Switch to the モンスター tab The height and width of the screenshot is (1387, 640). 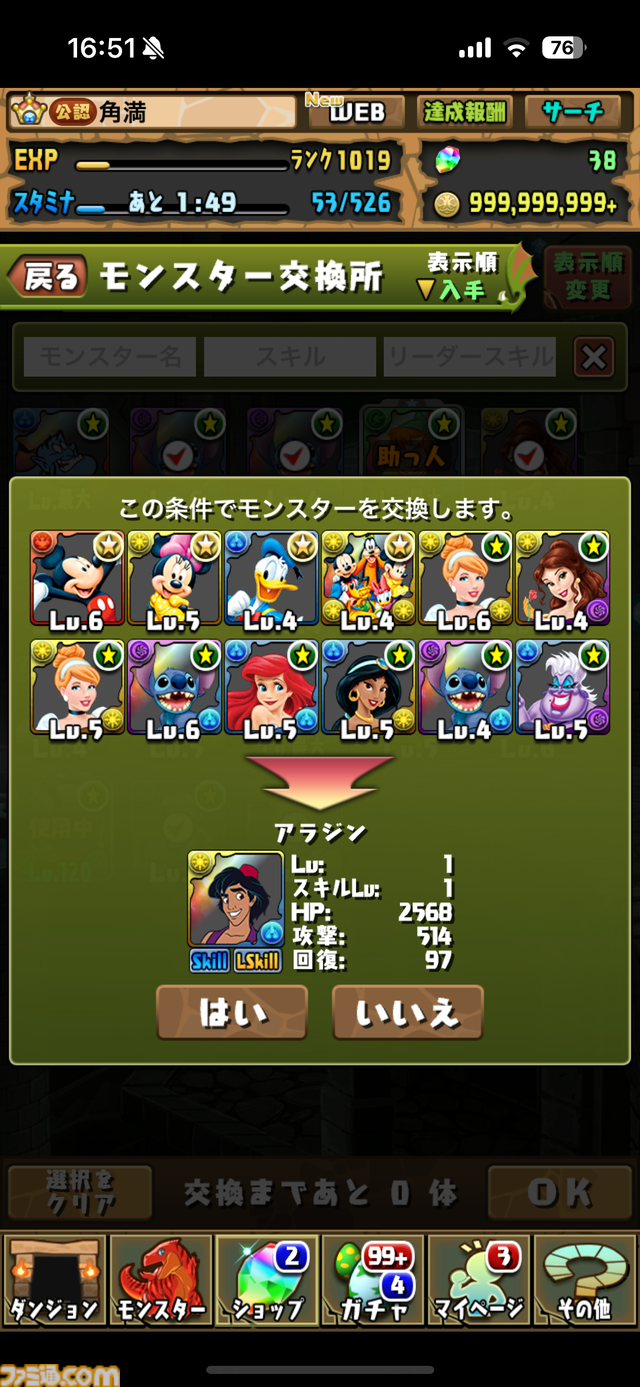coord(161,1280)
